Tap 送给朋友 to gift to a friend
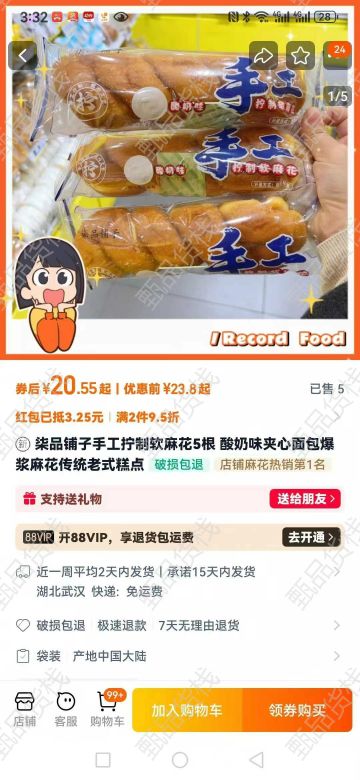 coord(305,498)
